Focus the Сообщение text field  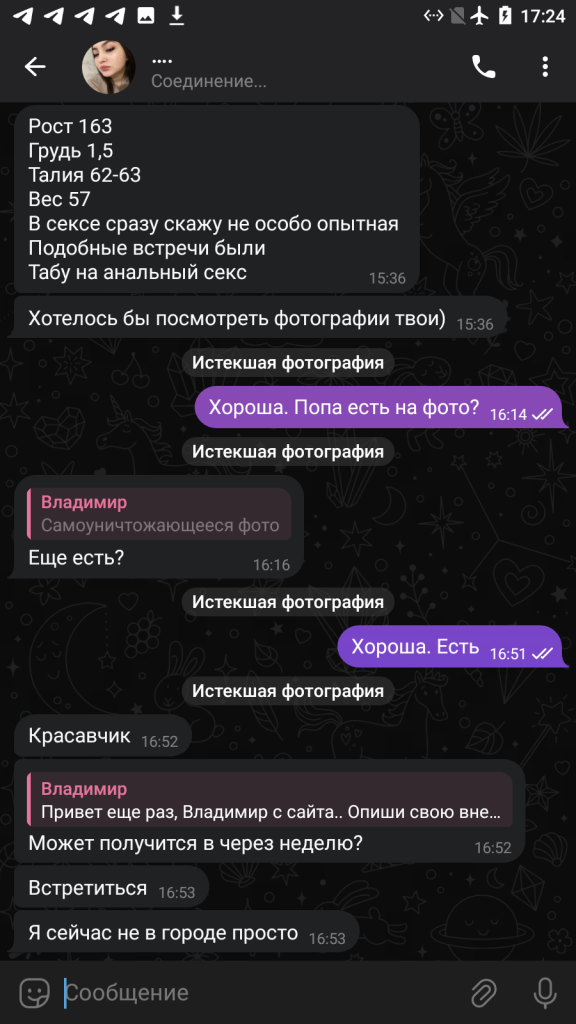[261, 993]
